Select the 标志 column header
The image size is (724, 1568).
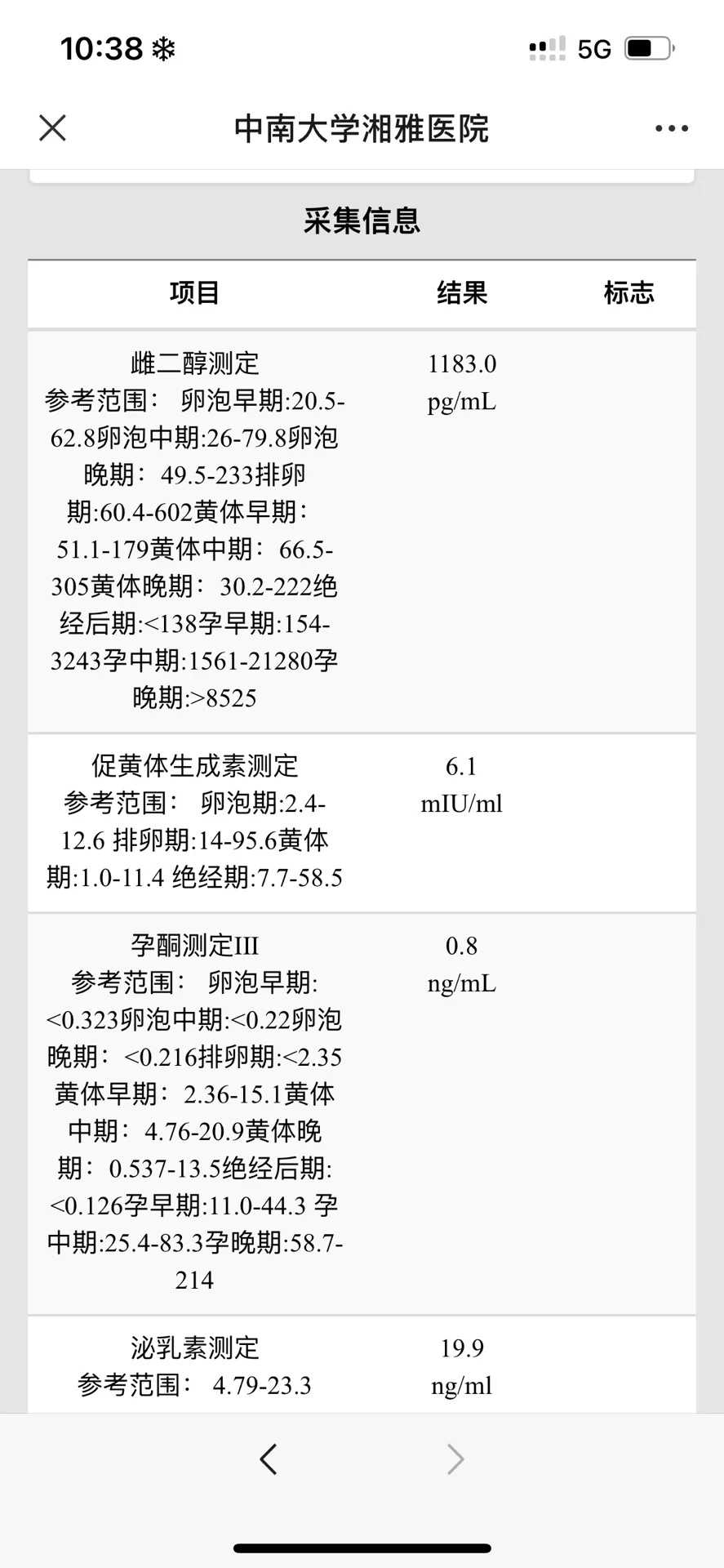629,294
